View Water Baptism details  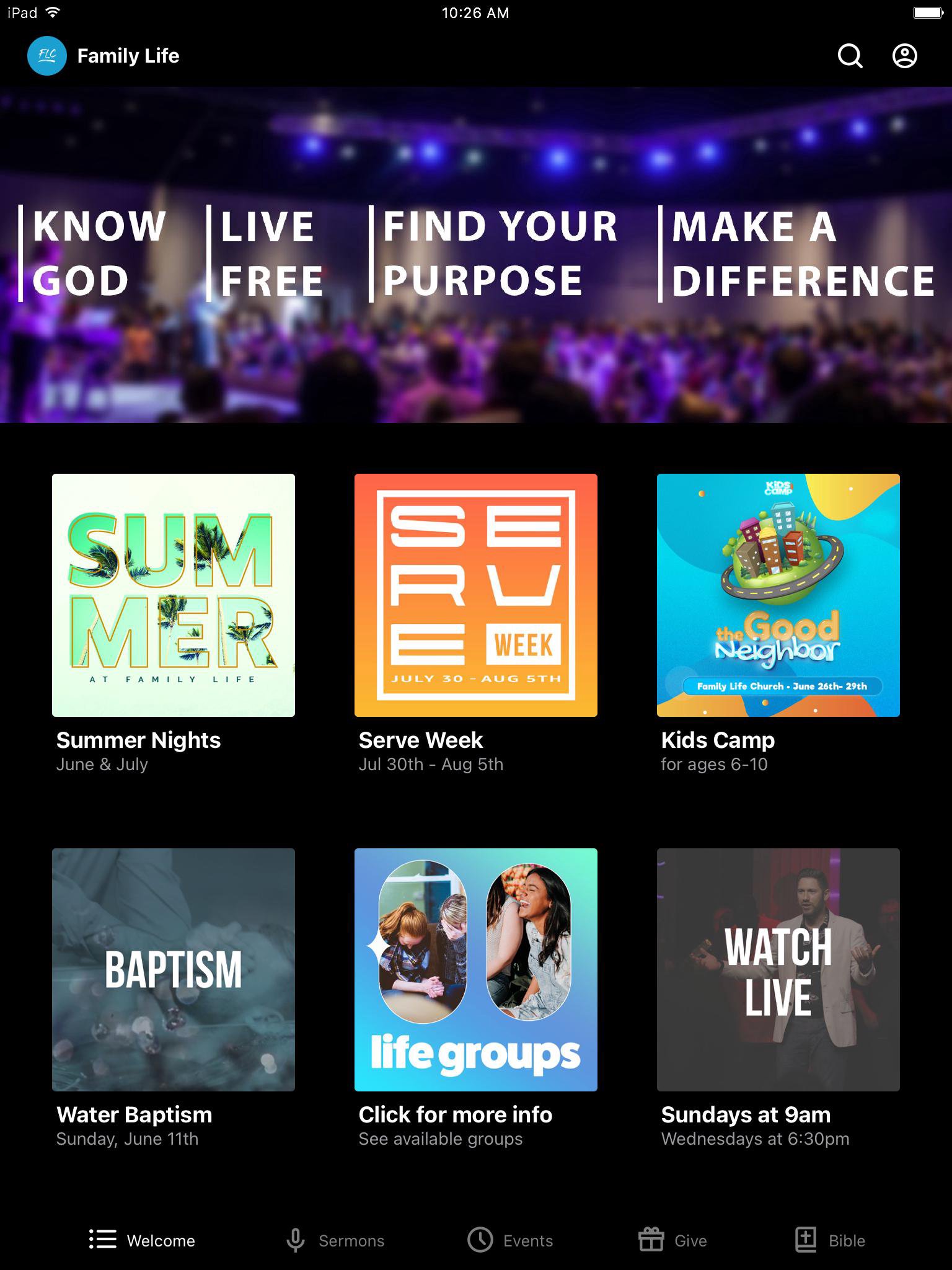174,970
